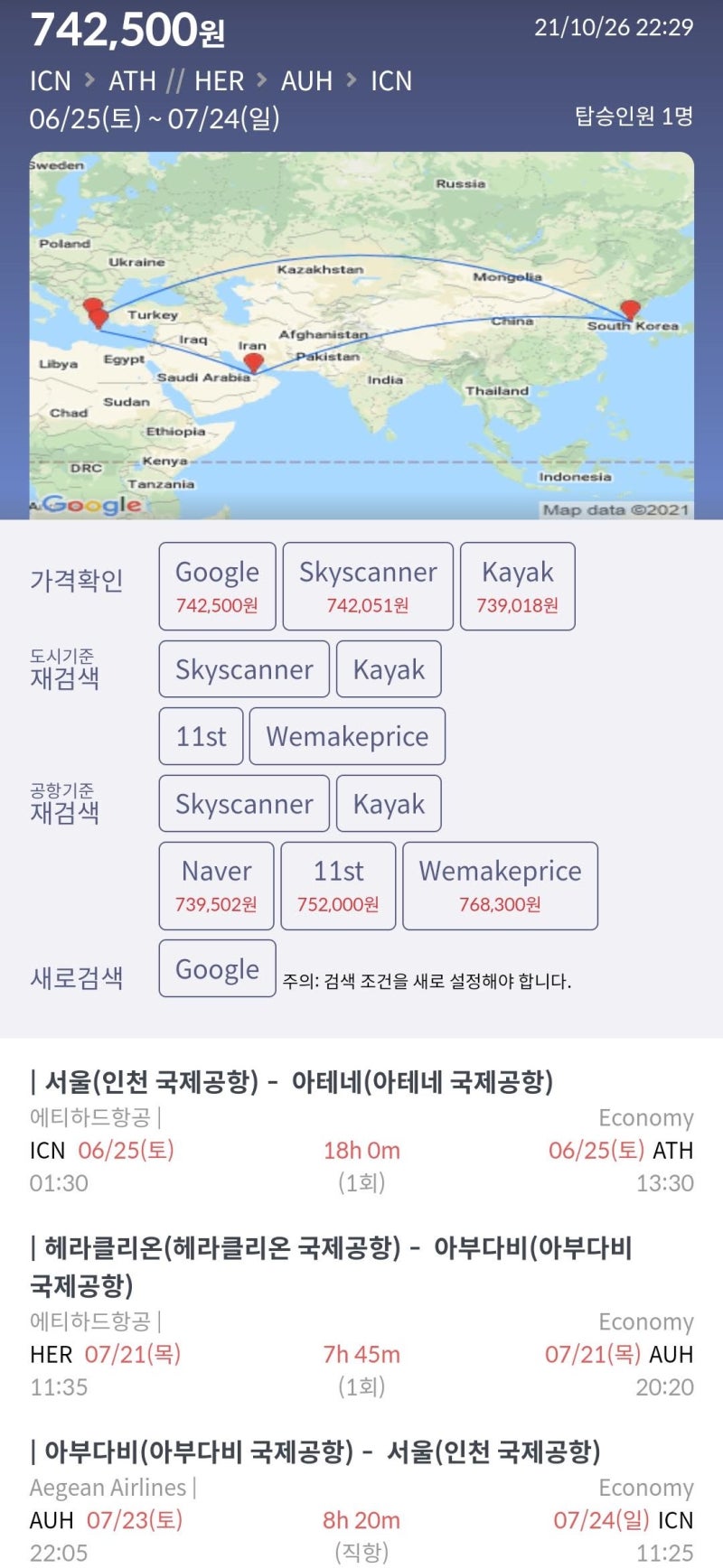Re-search by city on Skyscanner
The image size is (723, 1568).
click(x=244, y=669)
